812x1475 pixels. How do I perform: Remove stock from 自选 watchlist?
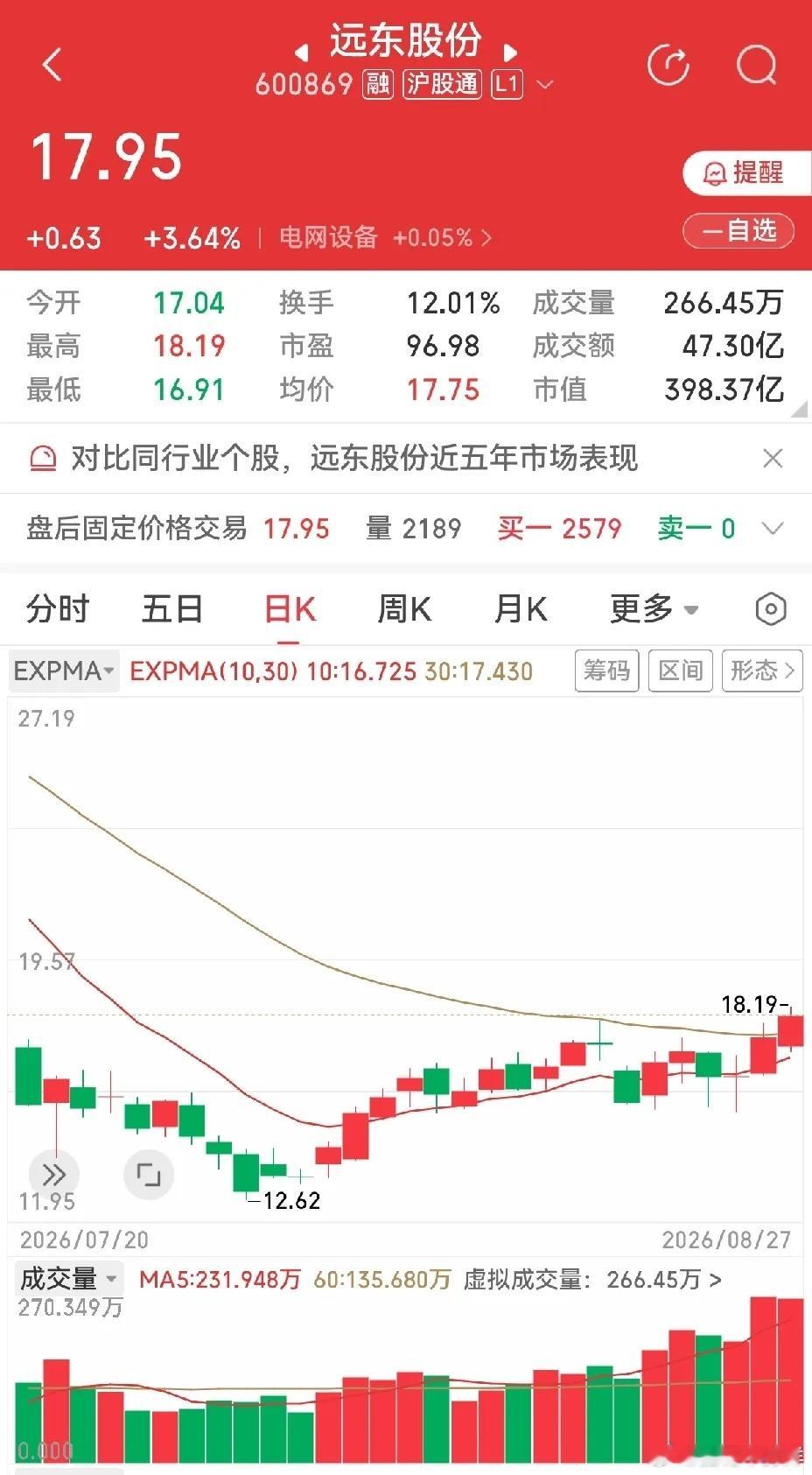click(x=738, y=231)
